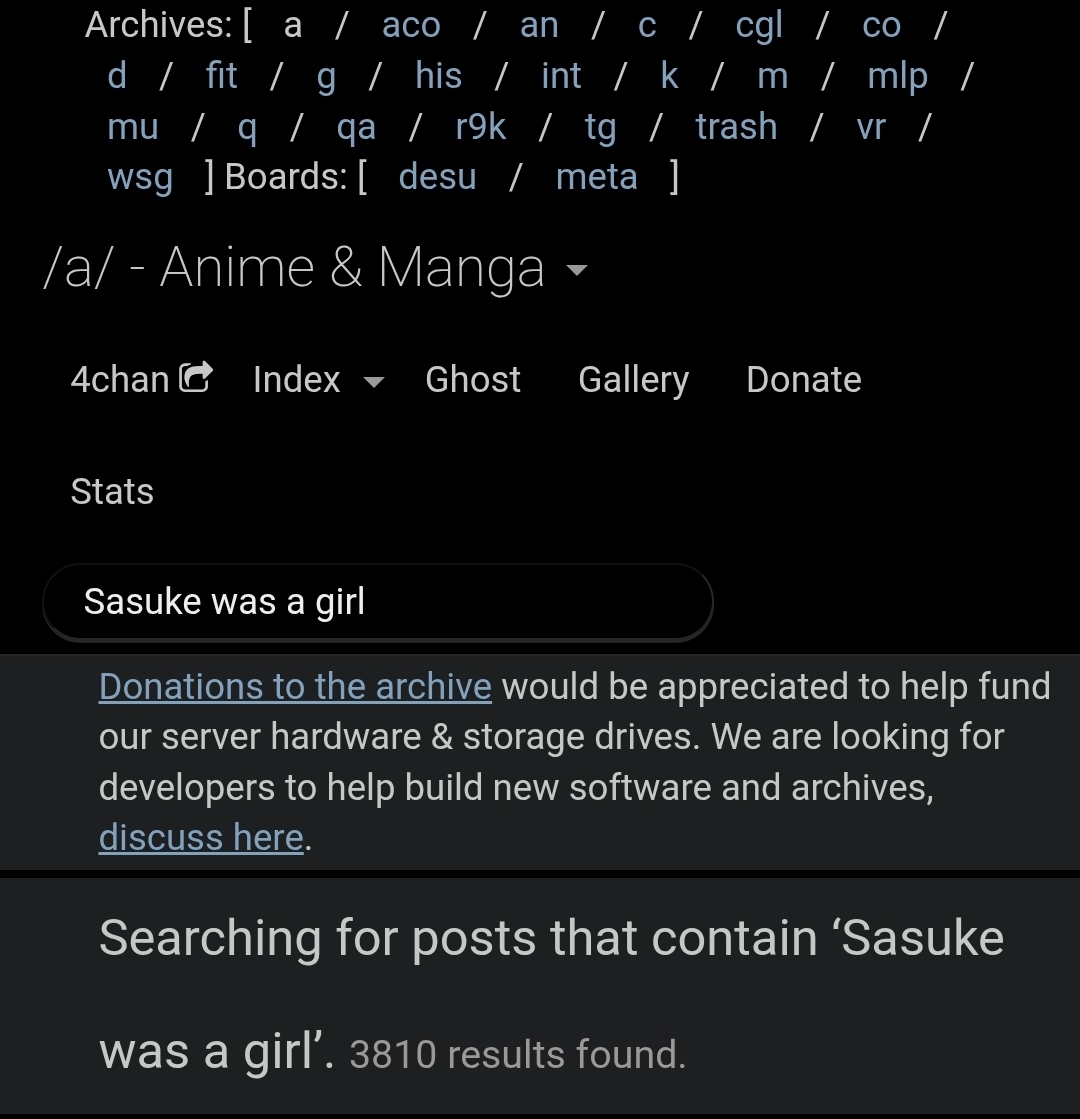This screenshot has height=1119, width=1080.
Task: View the Stats page
Action: tap(112, 492)
